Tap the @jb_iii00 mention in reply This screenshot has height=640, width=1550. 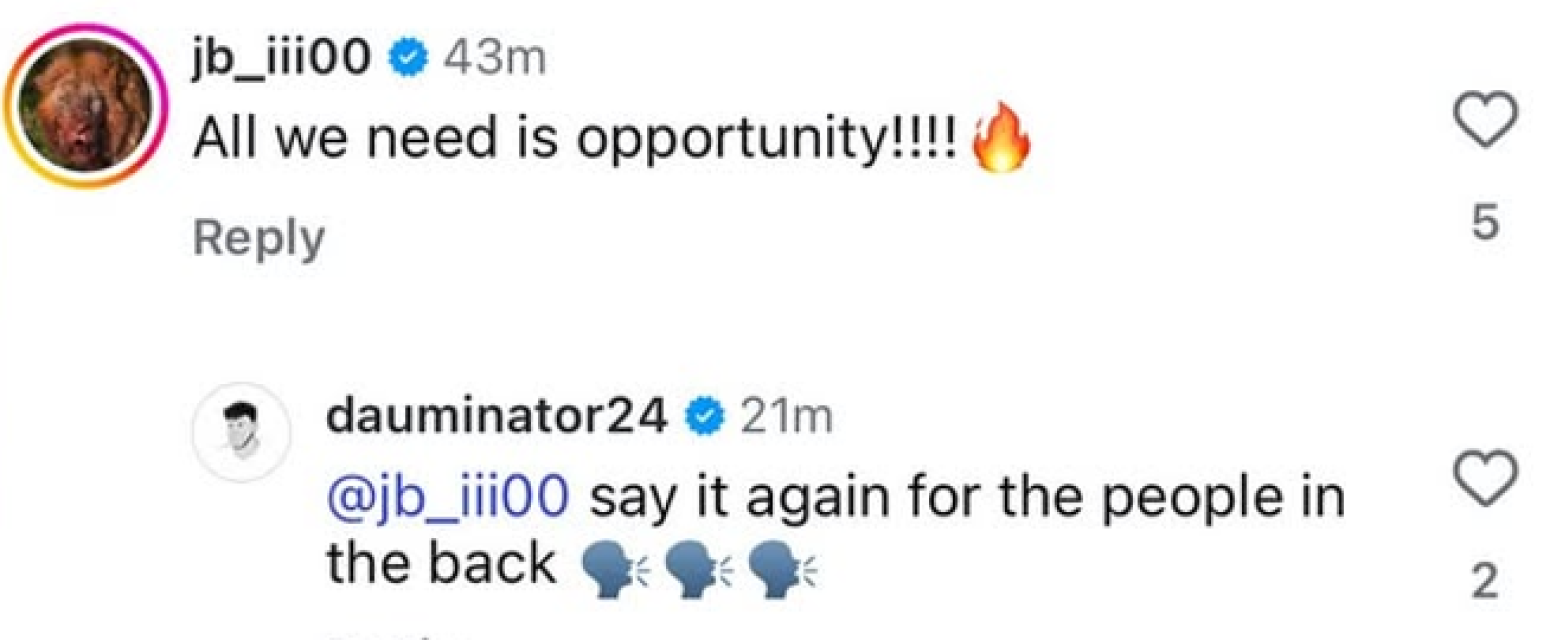[448, 497]
